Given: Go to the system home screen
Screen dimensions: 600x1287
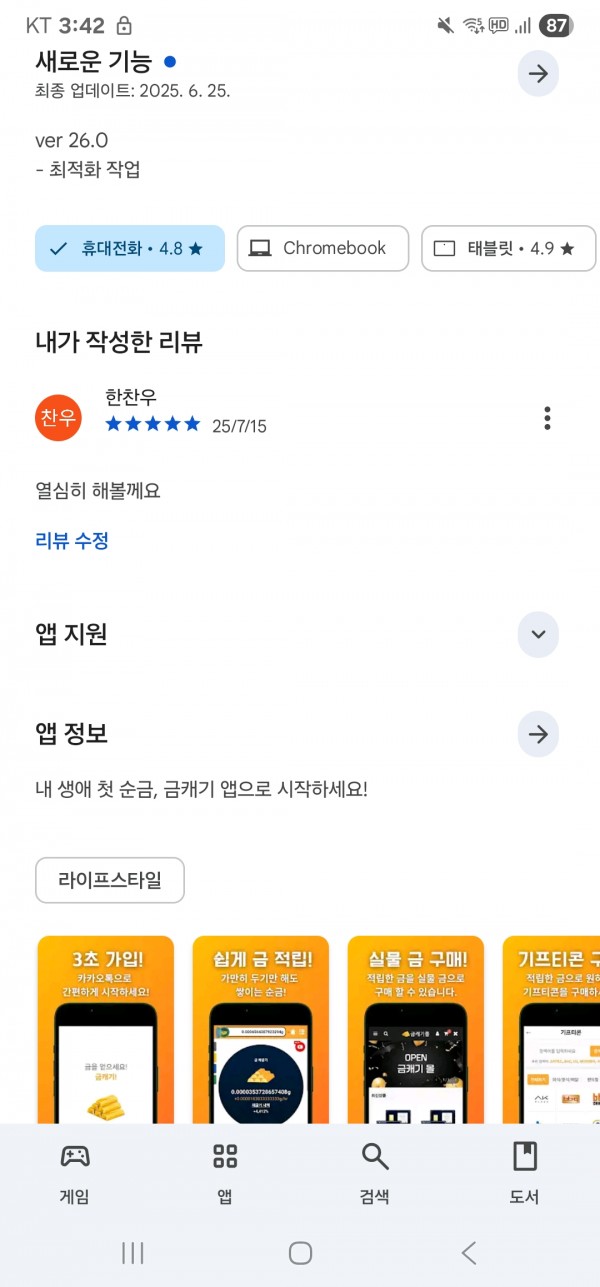Looking at the screenshot, I should coord(300,1253).
